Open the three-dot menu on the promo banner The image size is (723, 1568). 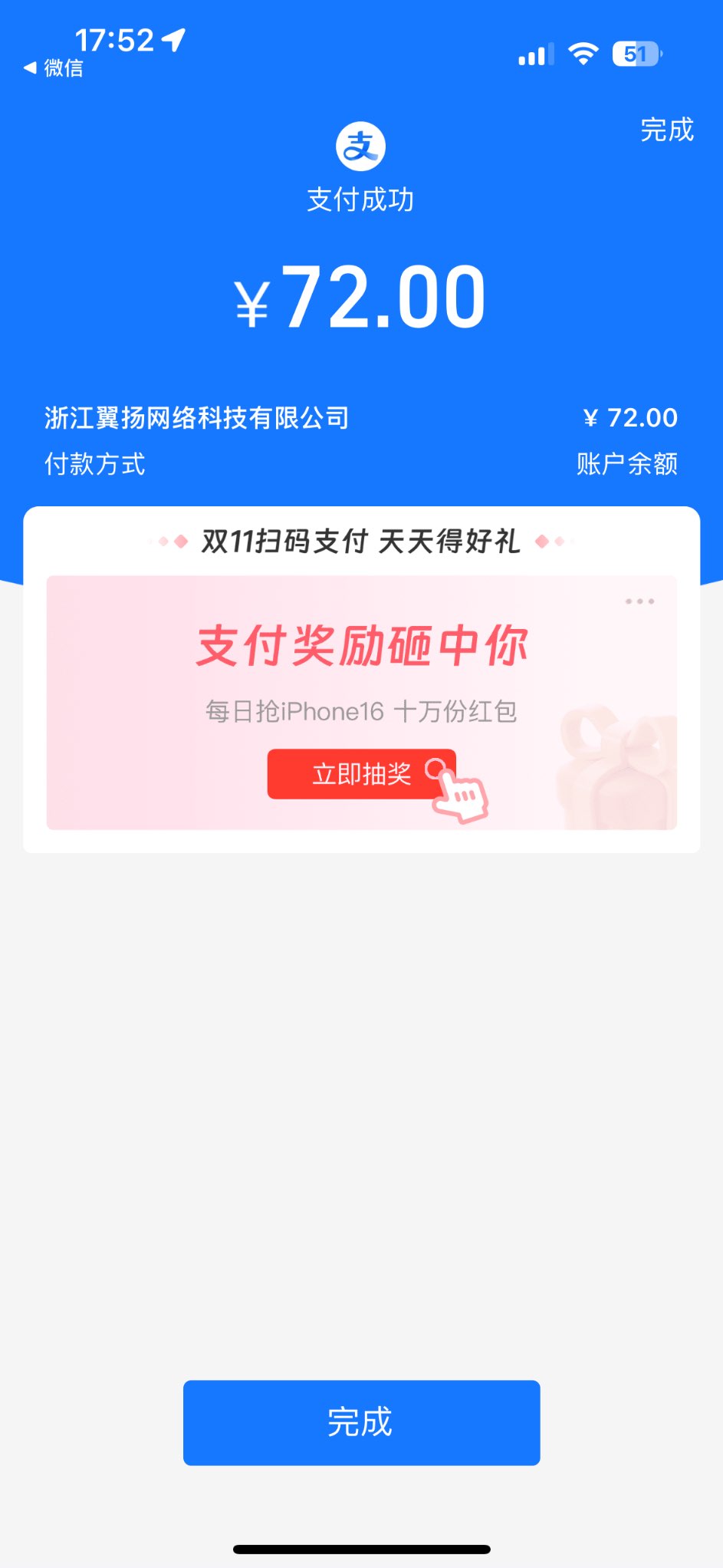pyautogui.click(x=639, y=601)
